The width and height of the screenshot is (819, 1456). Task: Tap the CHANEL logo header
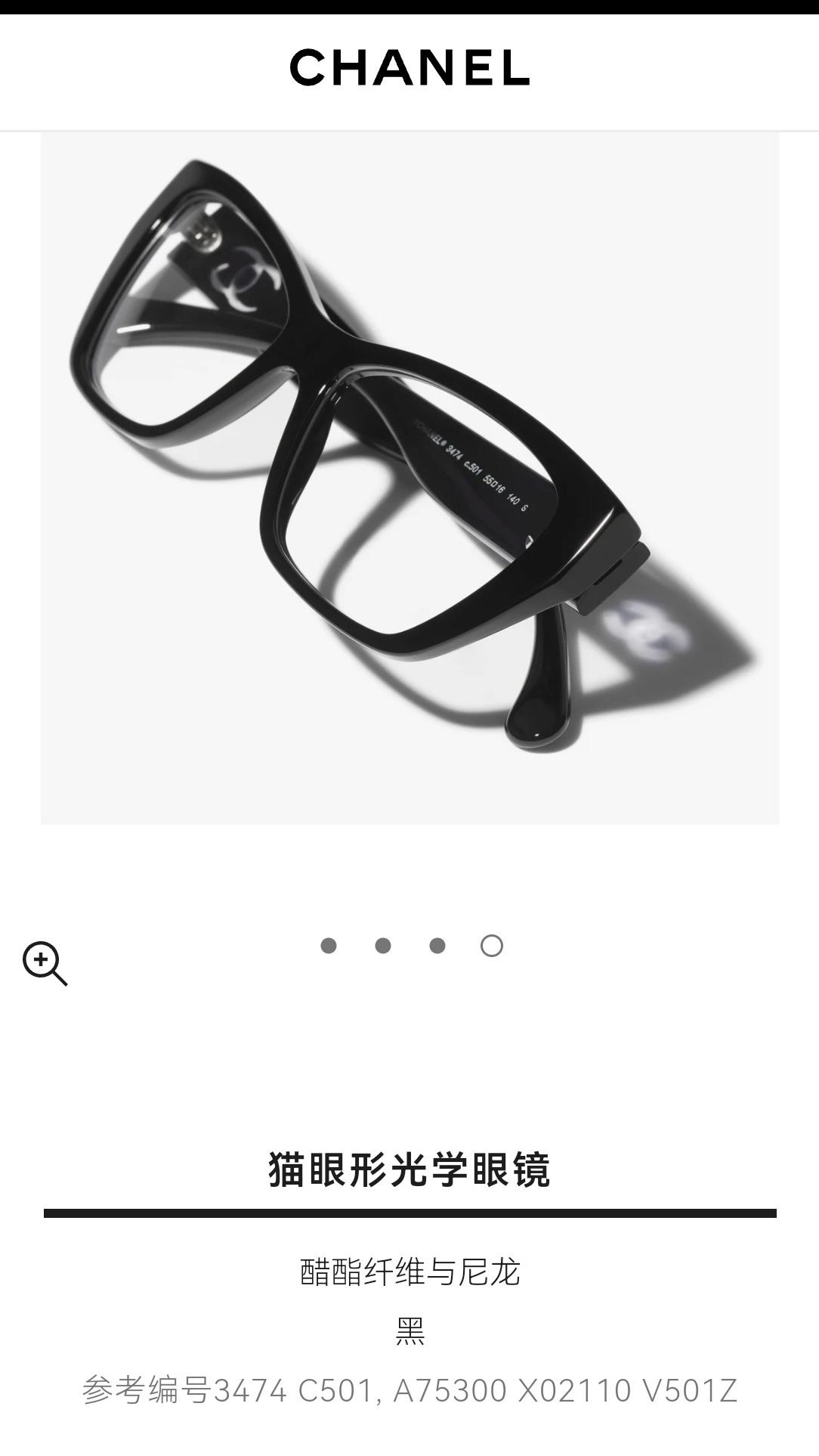[x=409, y=67]
